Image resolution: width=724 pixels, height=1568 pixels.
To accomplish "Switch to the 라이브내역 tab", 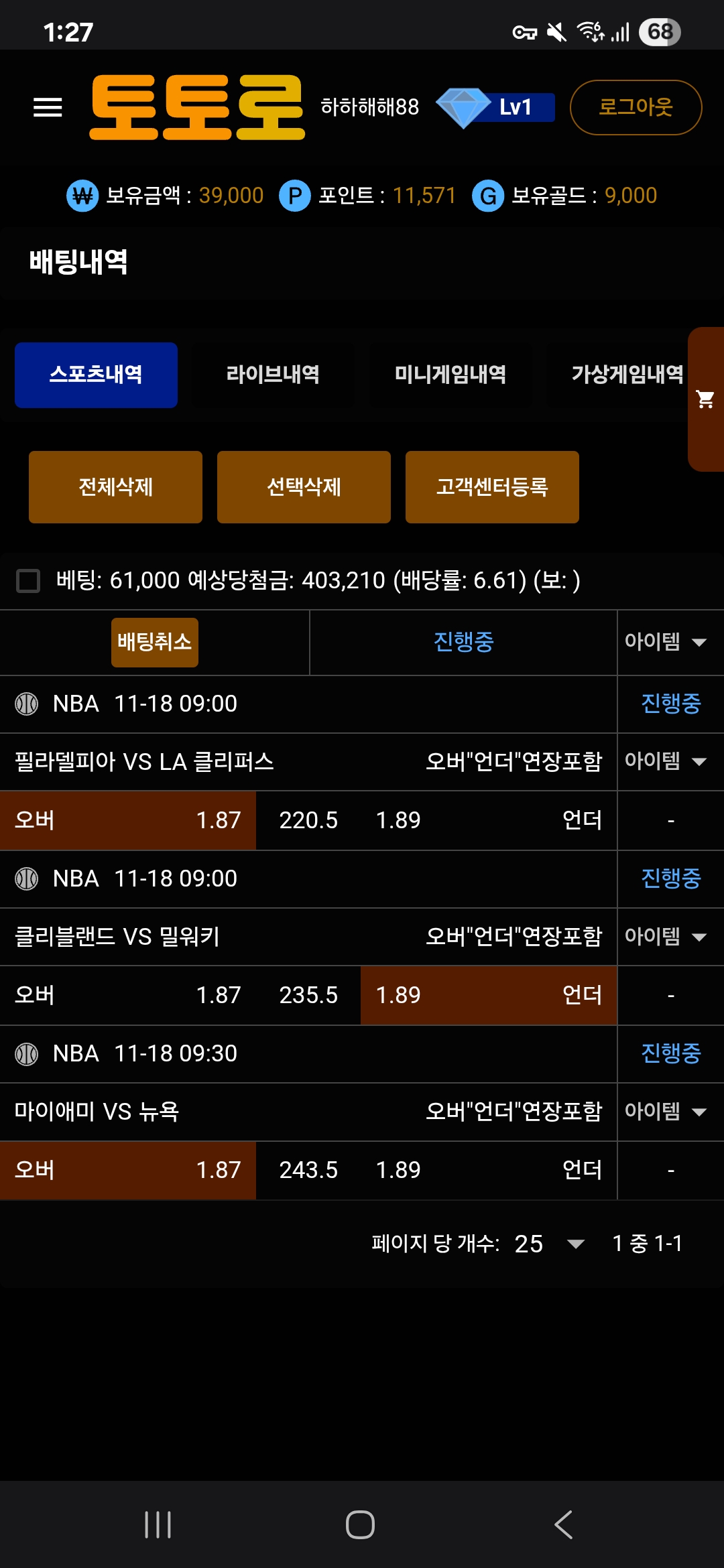I will 271,375.
